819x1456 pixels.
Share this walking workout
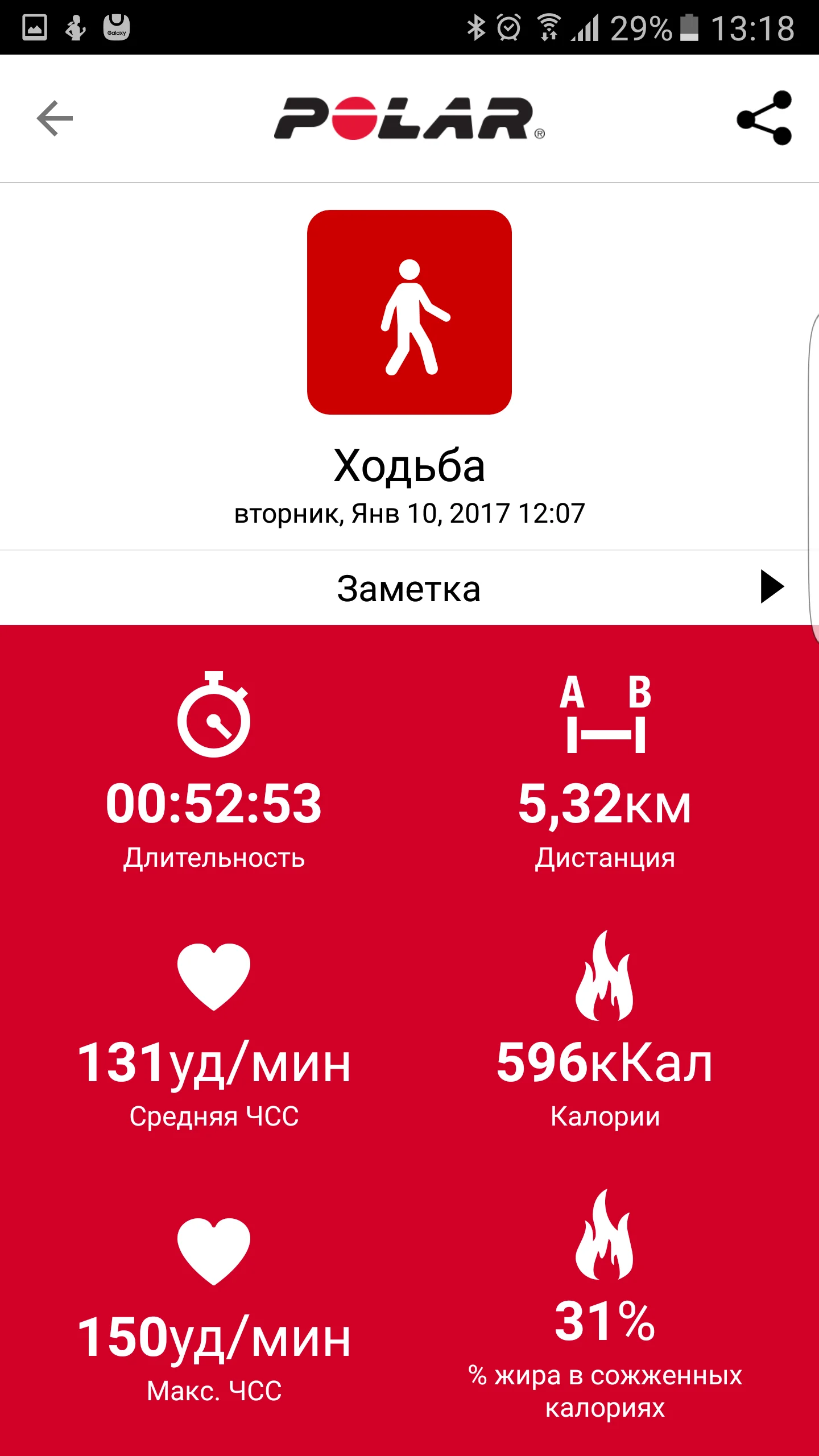pyautogui.click(x=764, y=118)
